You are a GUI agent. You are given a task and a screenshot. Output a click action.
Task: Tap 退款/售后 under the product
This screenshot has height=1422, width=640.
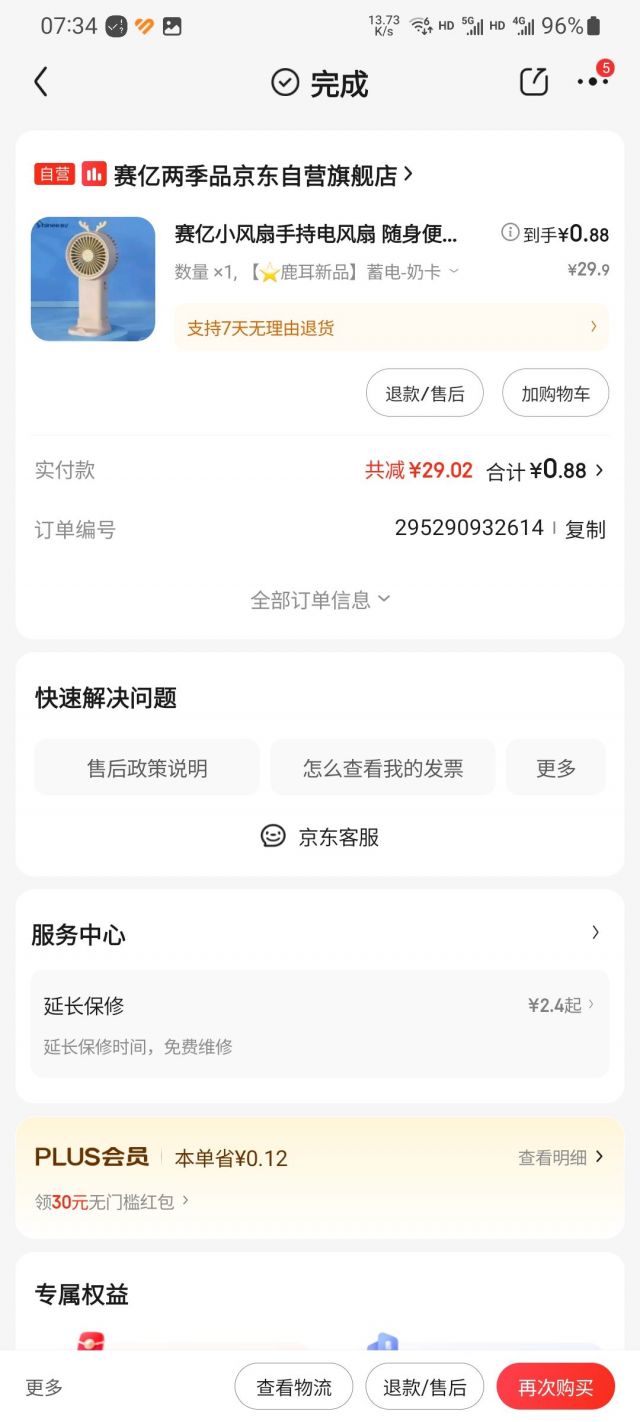point(424,393)
